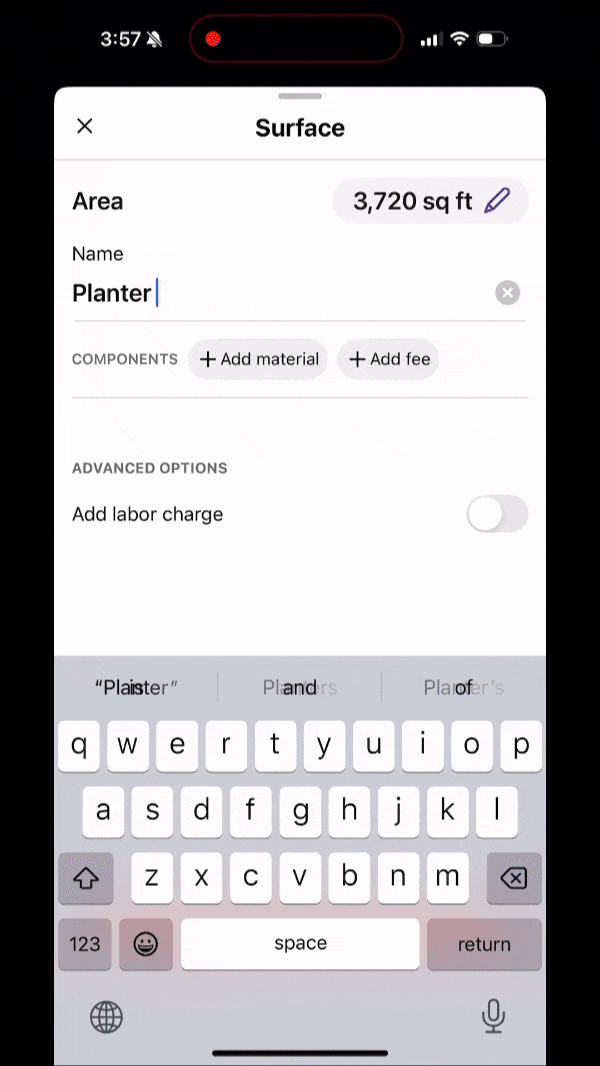Tap the Name field containing Planter
Screen dimensions: 600x1066
point(280,293)
